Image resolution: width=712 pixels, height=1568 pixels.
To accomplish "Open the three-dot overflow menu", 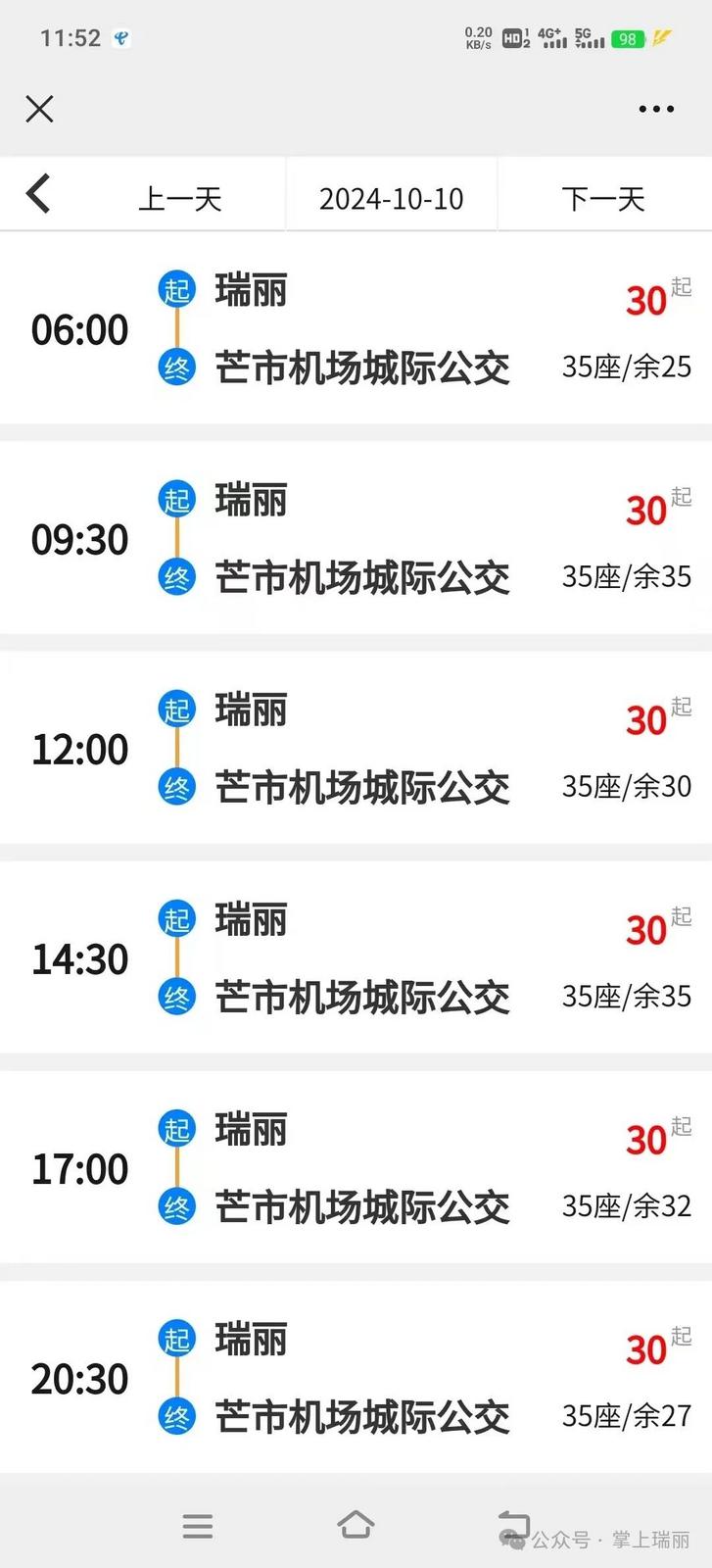I will click(x=656, y=109).
